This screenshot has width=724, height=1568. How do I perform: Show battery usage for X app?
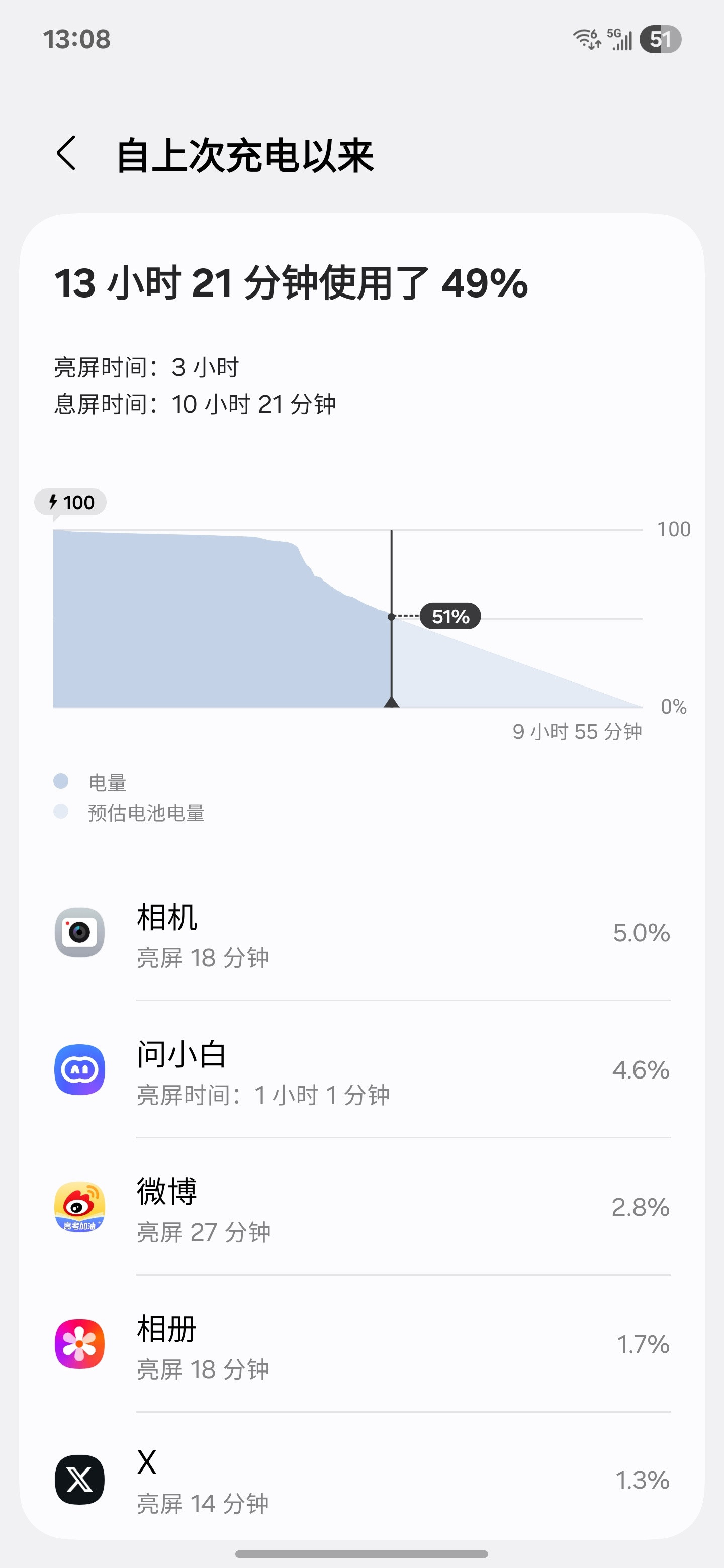click(361, 1481)
